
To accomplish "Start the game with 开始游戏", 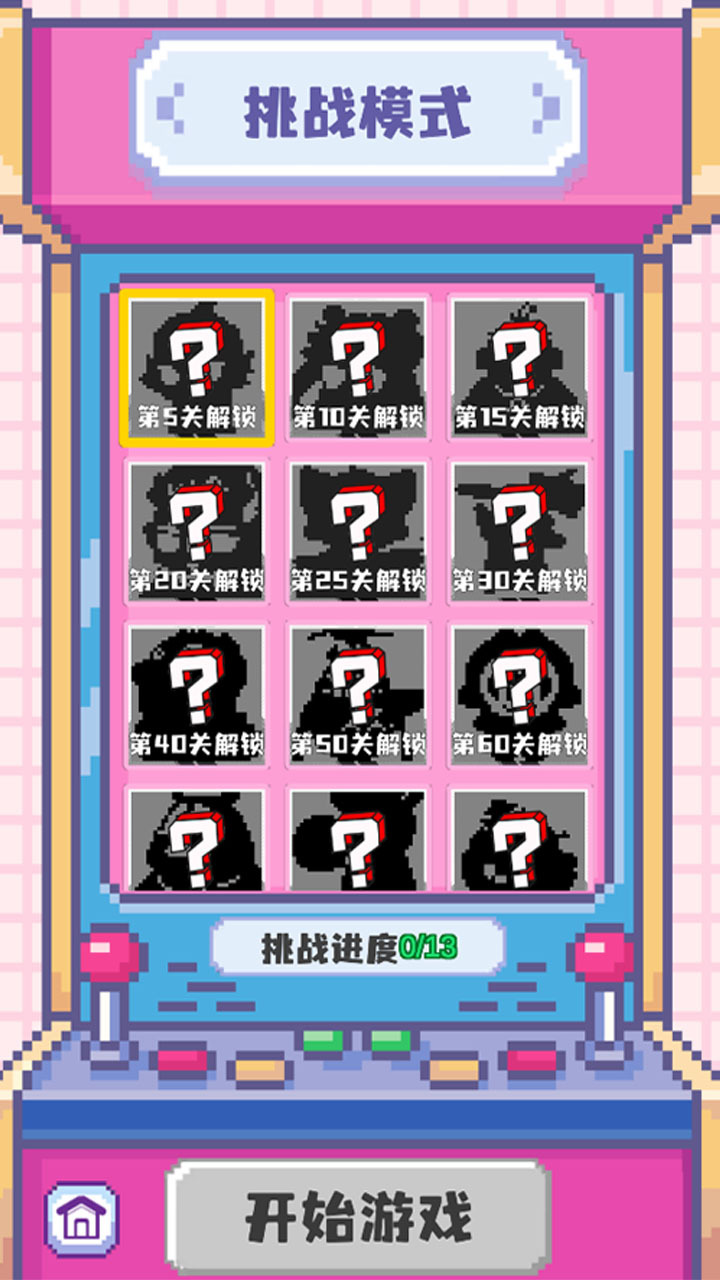I will tap(358, 1217).
